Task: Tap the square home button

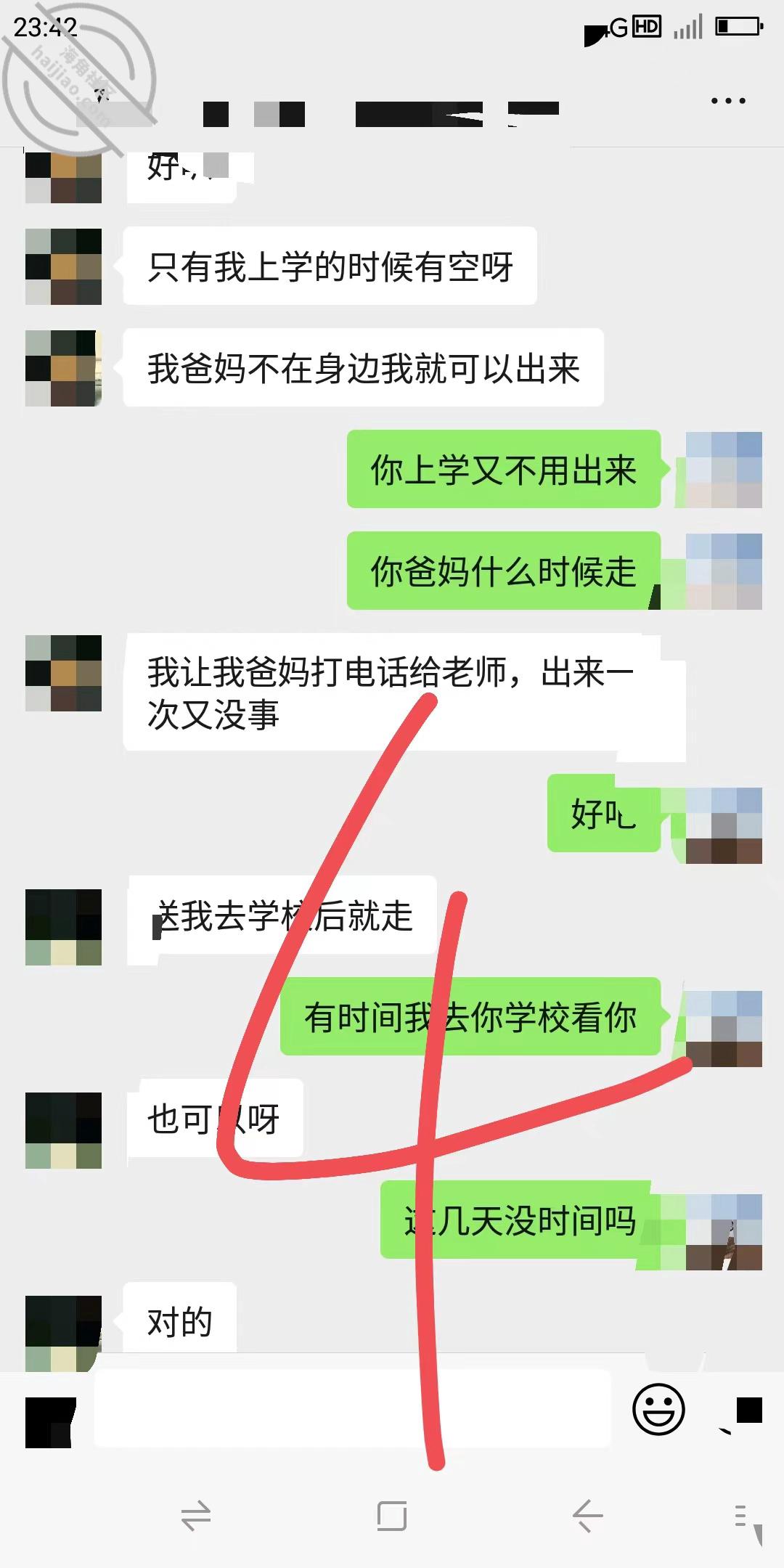Action: pos(392,1516)
